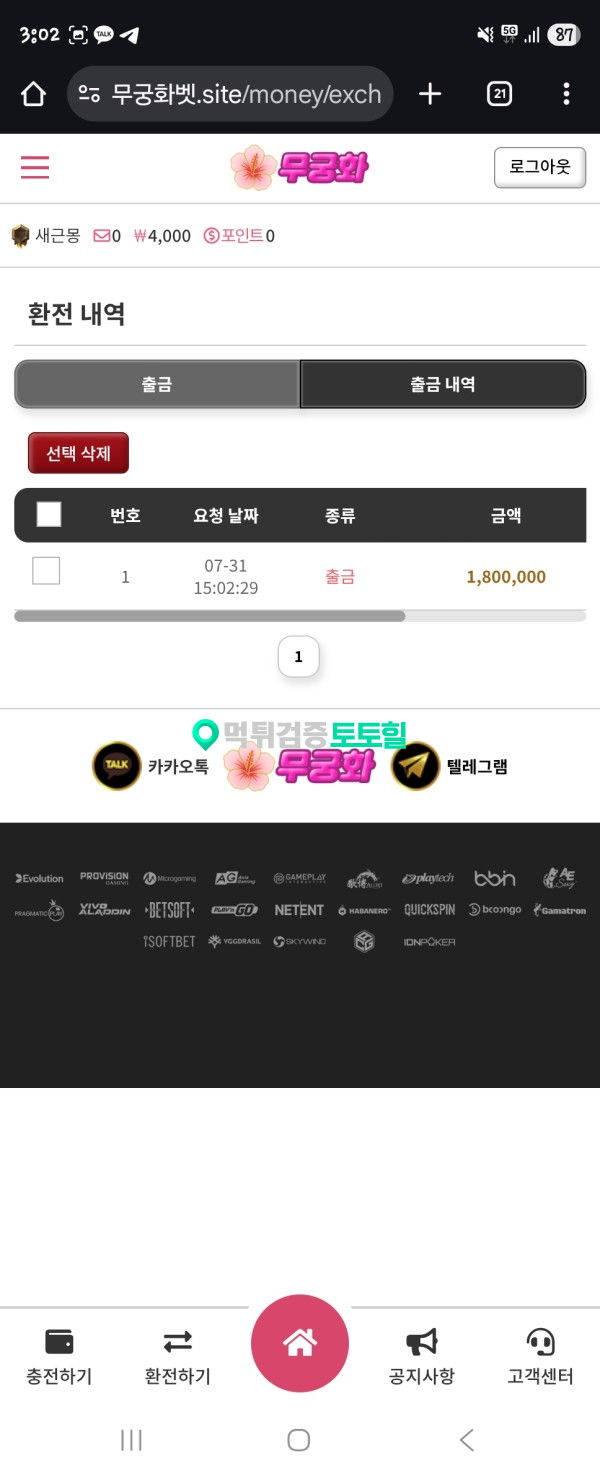Switch to the 출금 tab
Screen dimensions: 600x1473
tap(157, 384)
